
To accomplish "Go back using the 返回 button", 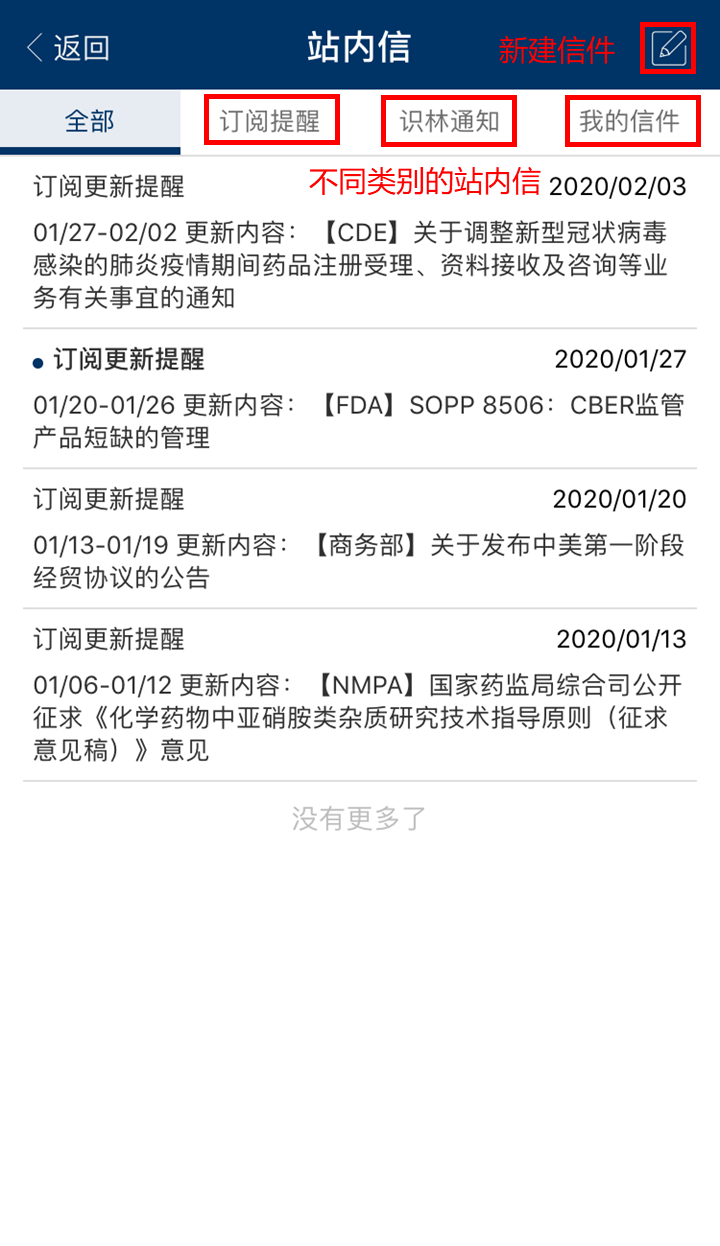I will 68,47.
